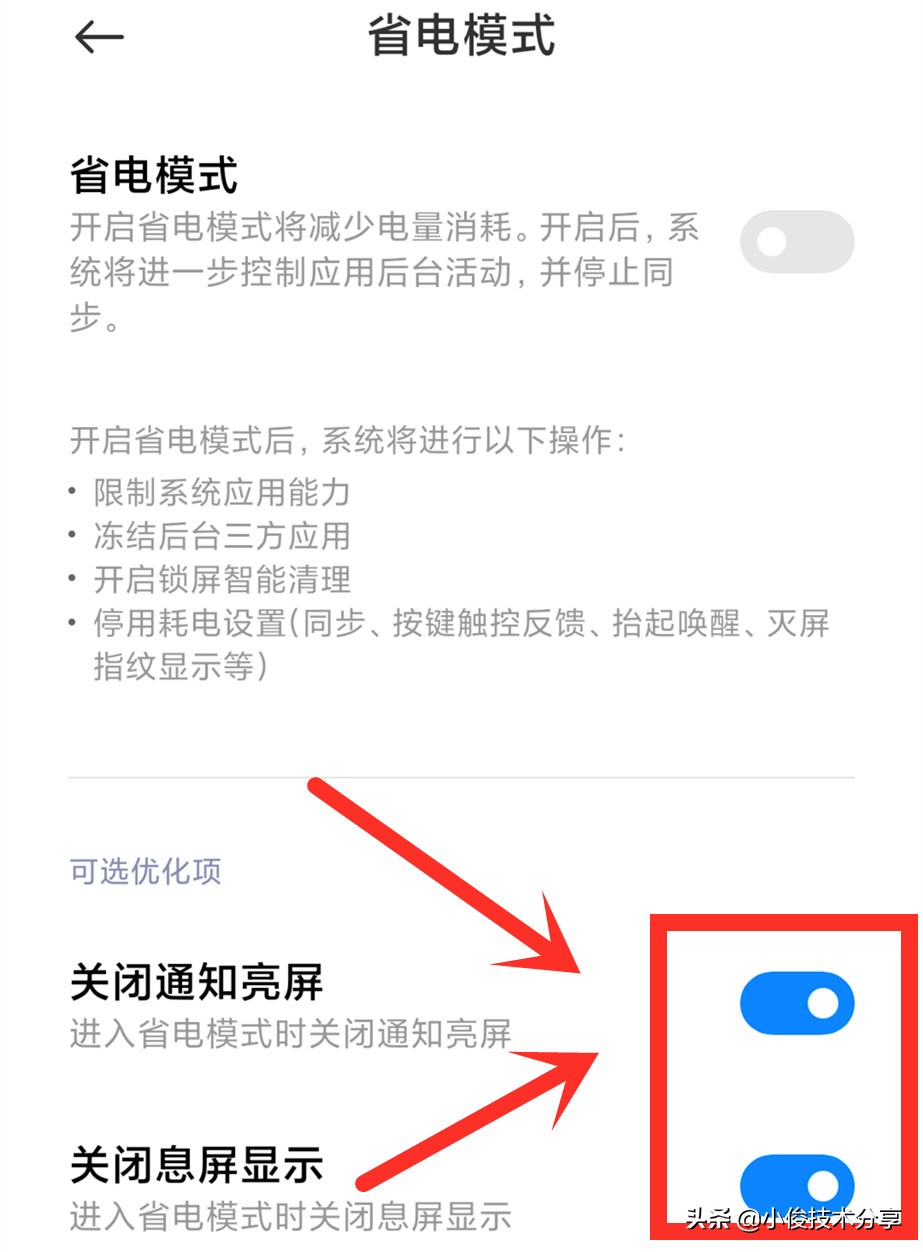Disable the 关闭息屏显示 switch

coord(796,1186)
